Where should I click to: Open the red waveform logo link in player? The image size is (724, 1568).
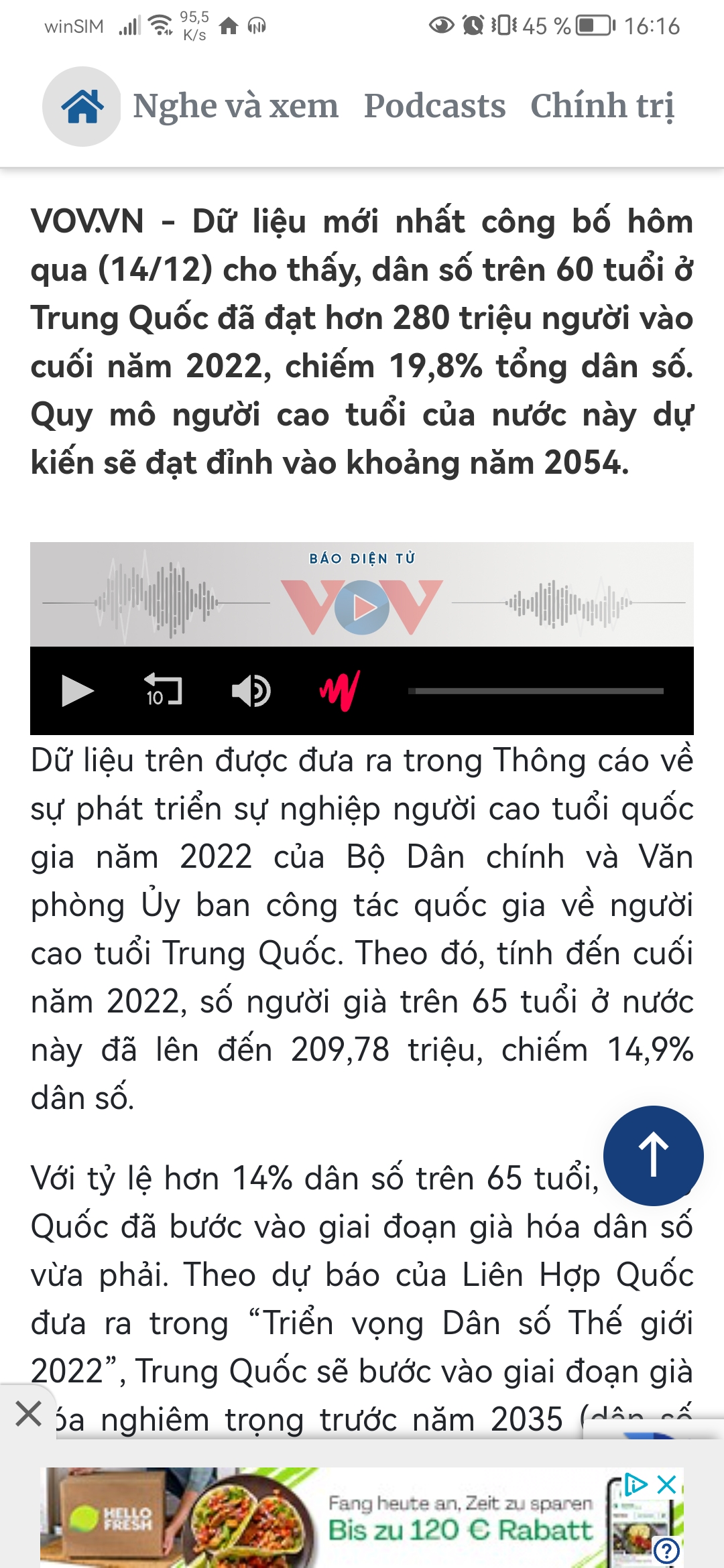tap(340, 691)
